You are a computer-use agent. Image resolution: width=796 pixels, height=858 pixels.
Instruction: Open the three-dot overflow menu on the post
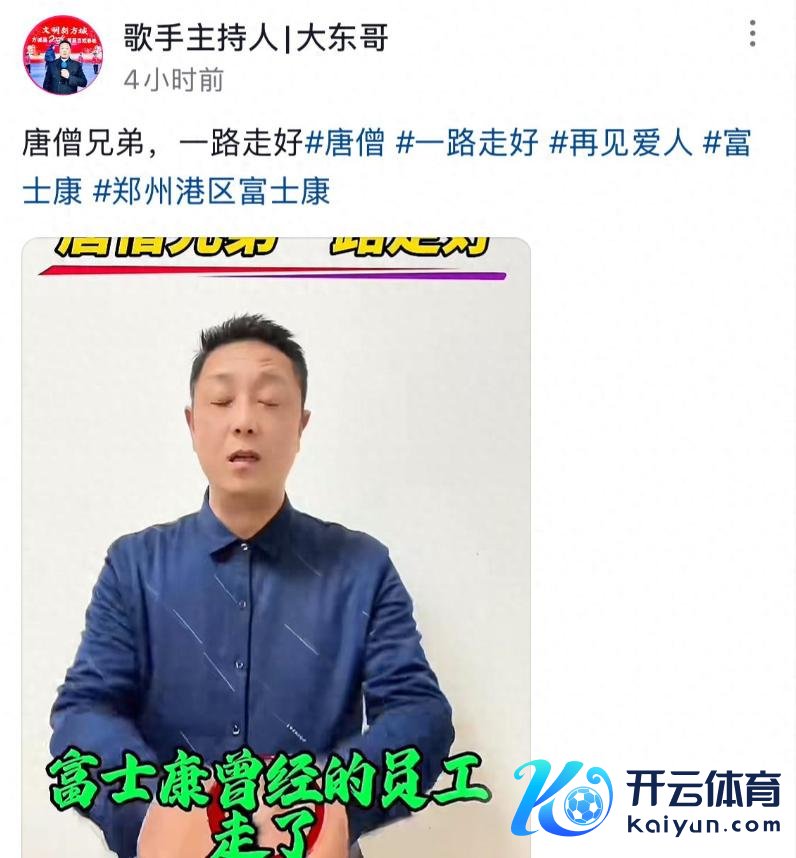[x=752, y=35]
